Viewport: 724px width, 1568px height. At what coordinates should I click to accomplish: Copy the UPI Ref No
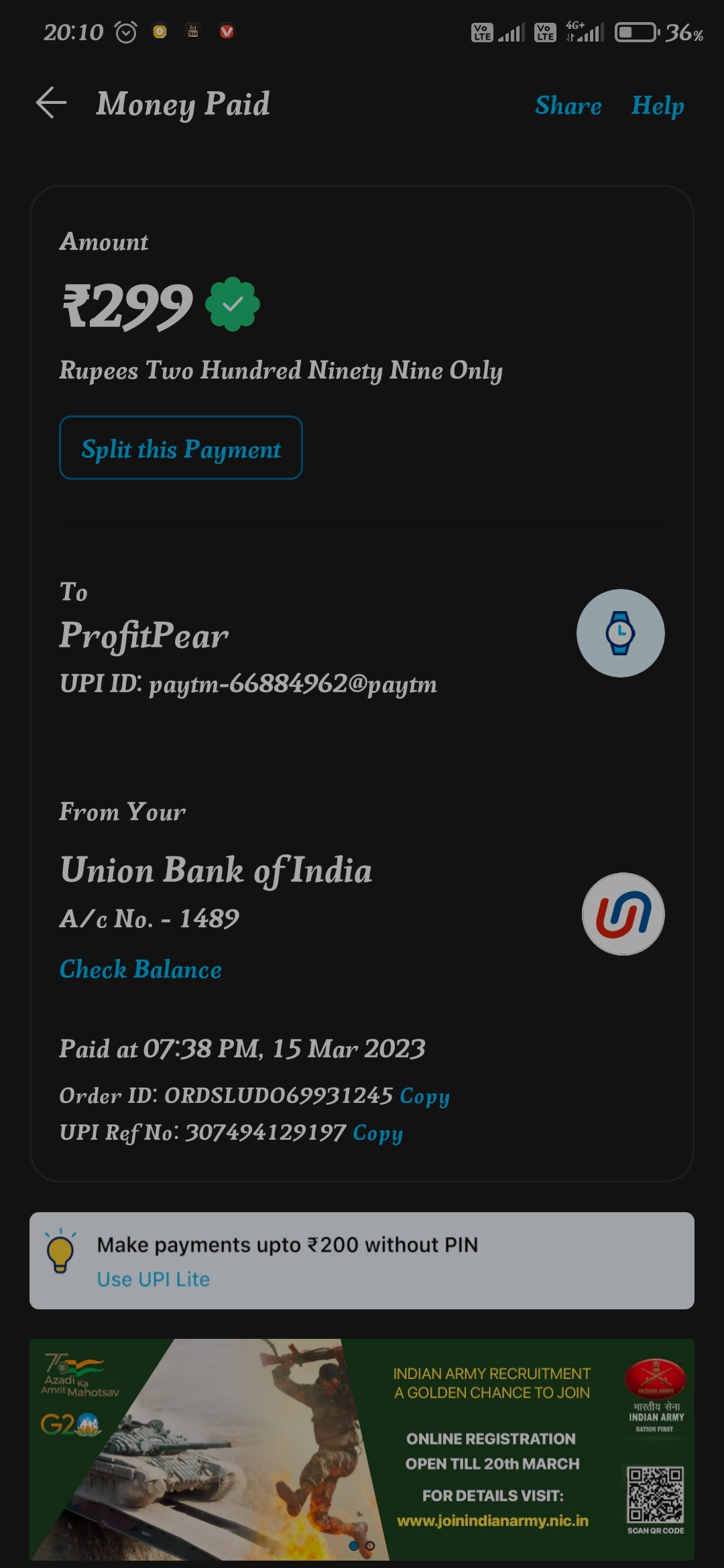[x=377, y=1133]
